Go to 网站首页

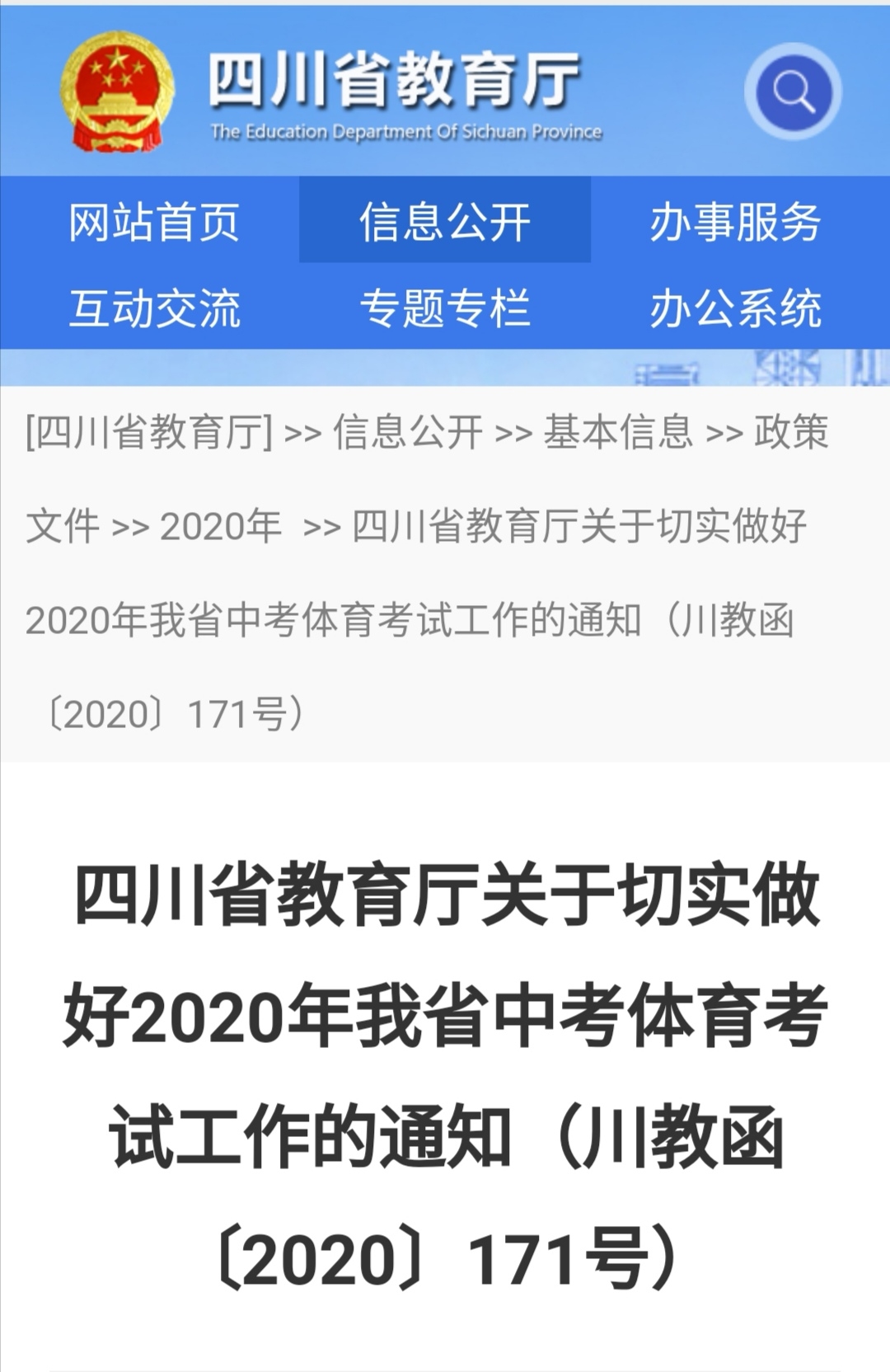[154, 221]
